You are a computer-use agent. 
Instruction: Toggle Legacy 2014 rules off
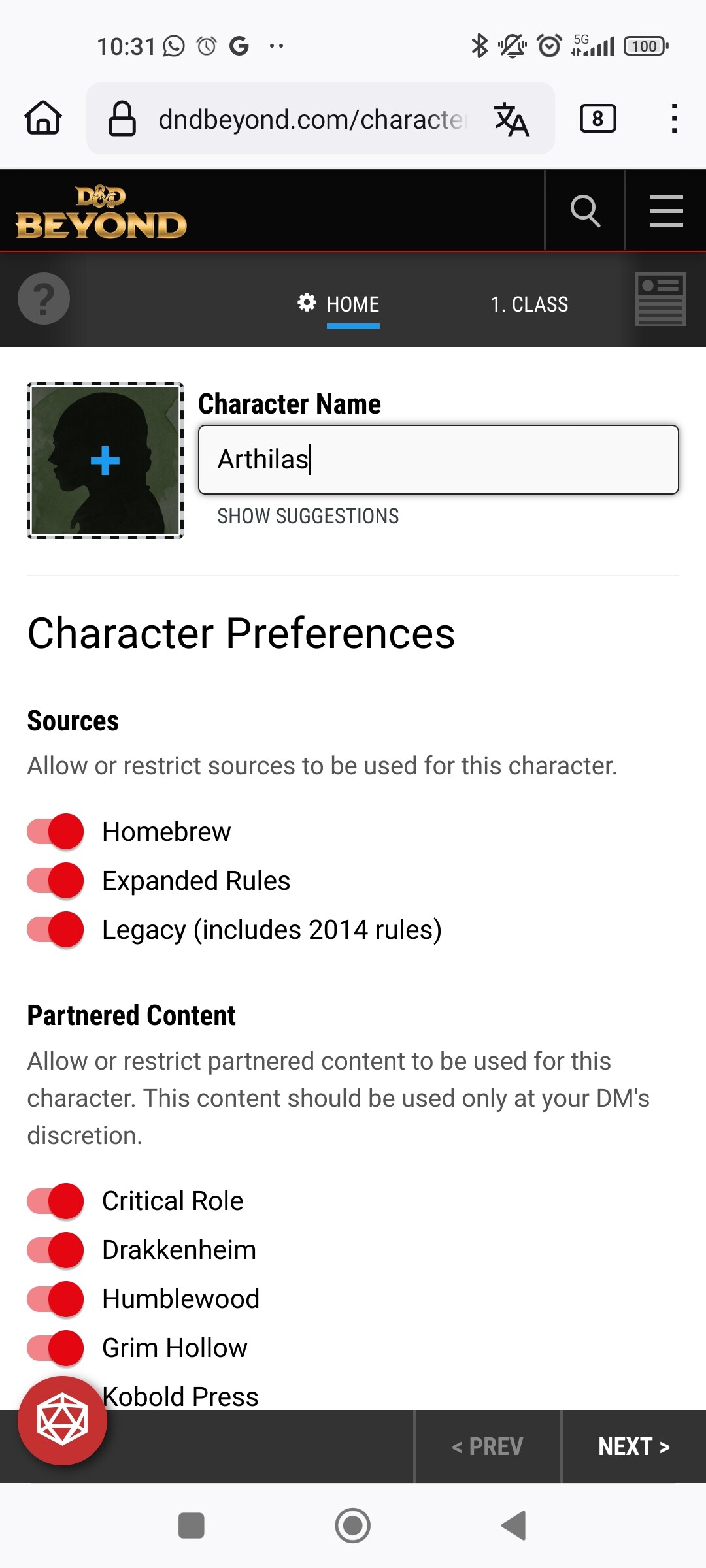[x=56, y=930]
